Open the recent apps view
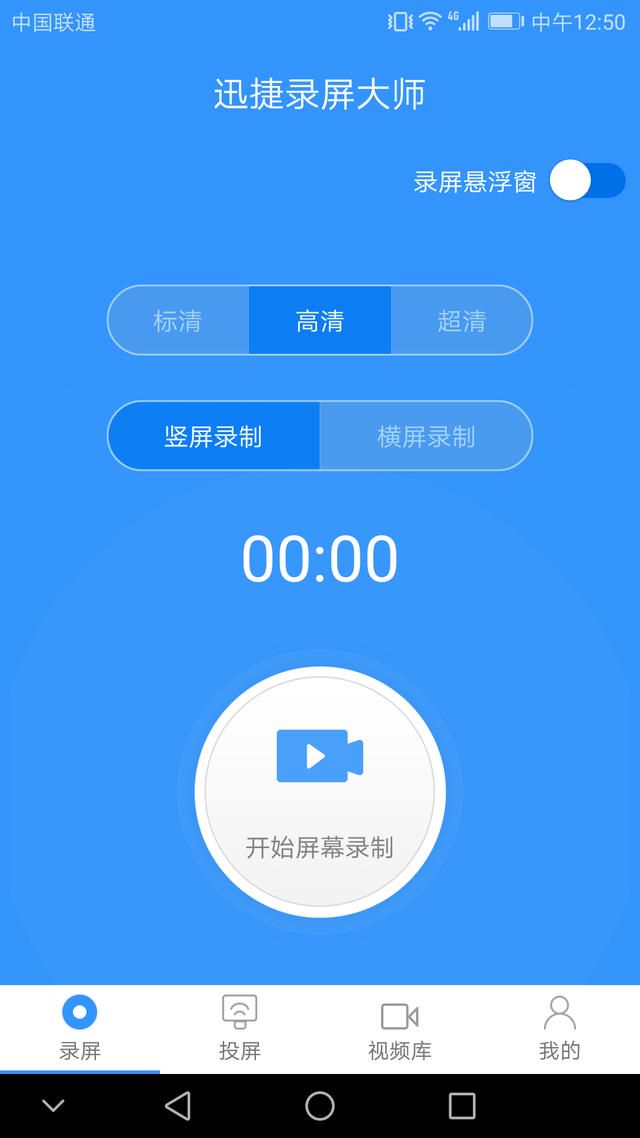This screenshot has height=1138, width=640. 462,1105
